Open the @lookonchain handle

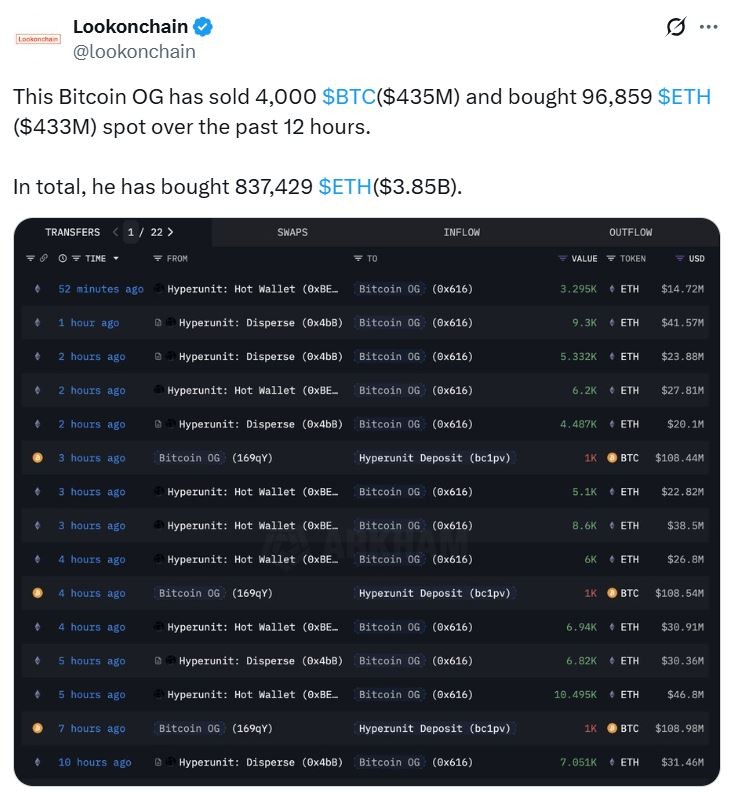click(134, 51)
